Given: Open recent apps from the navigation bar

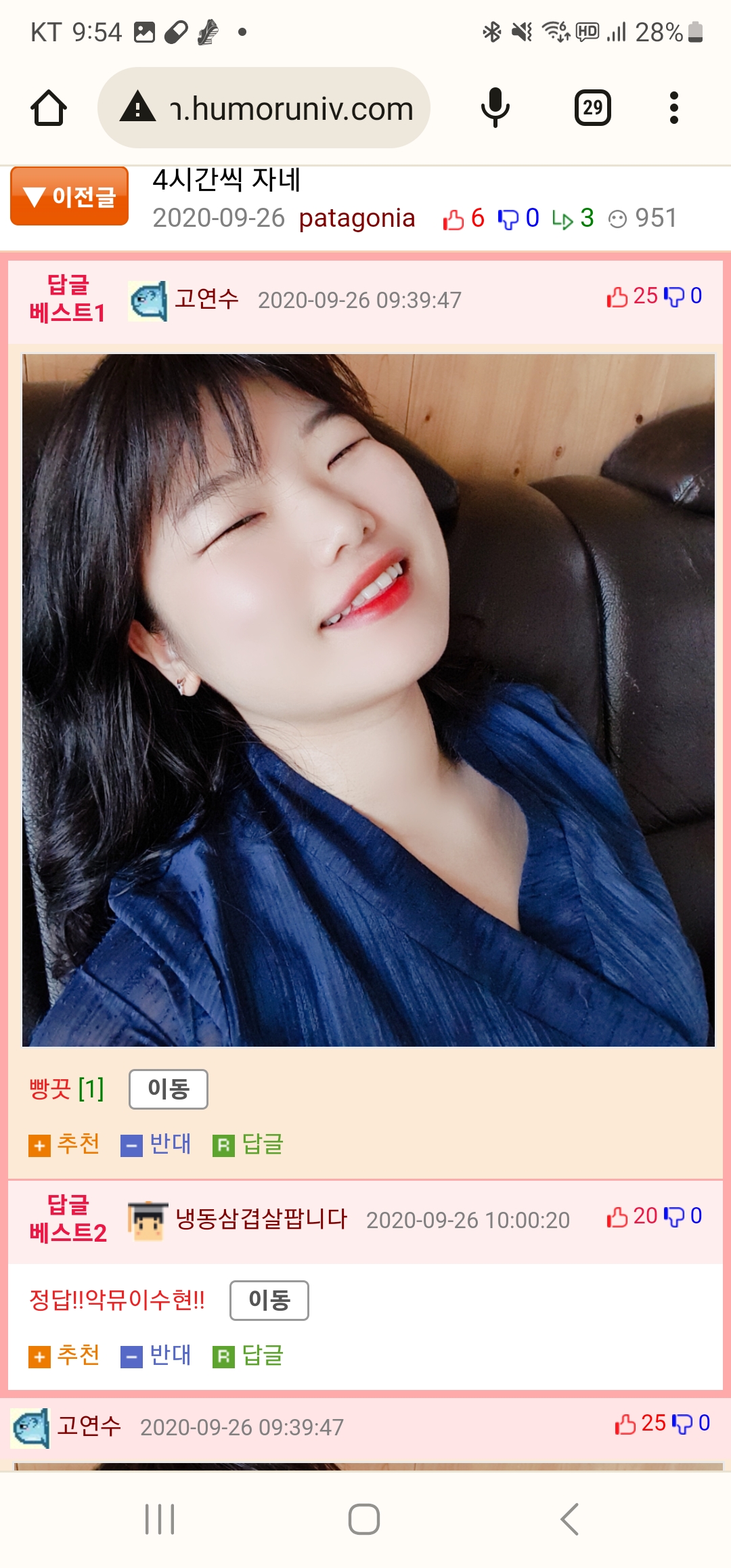Looking at the screenshot, I should [160, 1519].
